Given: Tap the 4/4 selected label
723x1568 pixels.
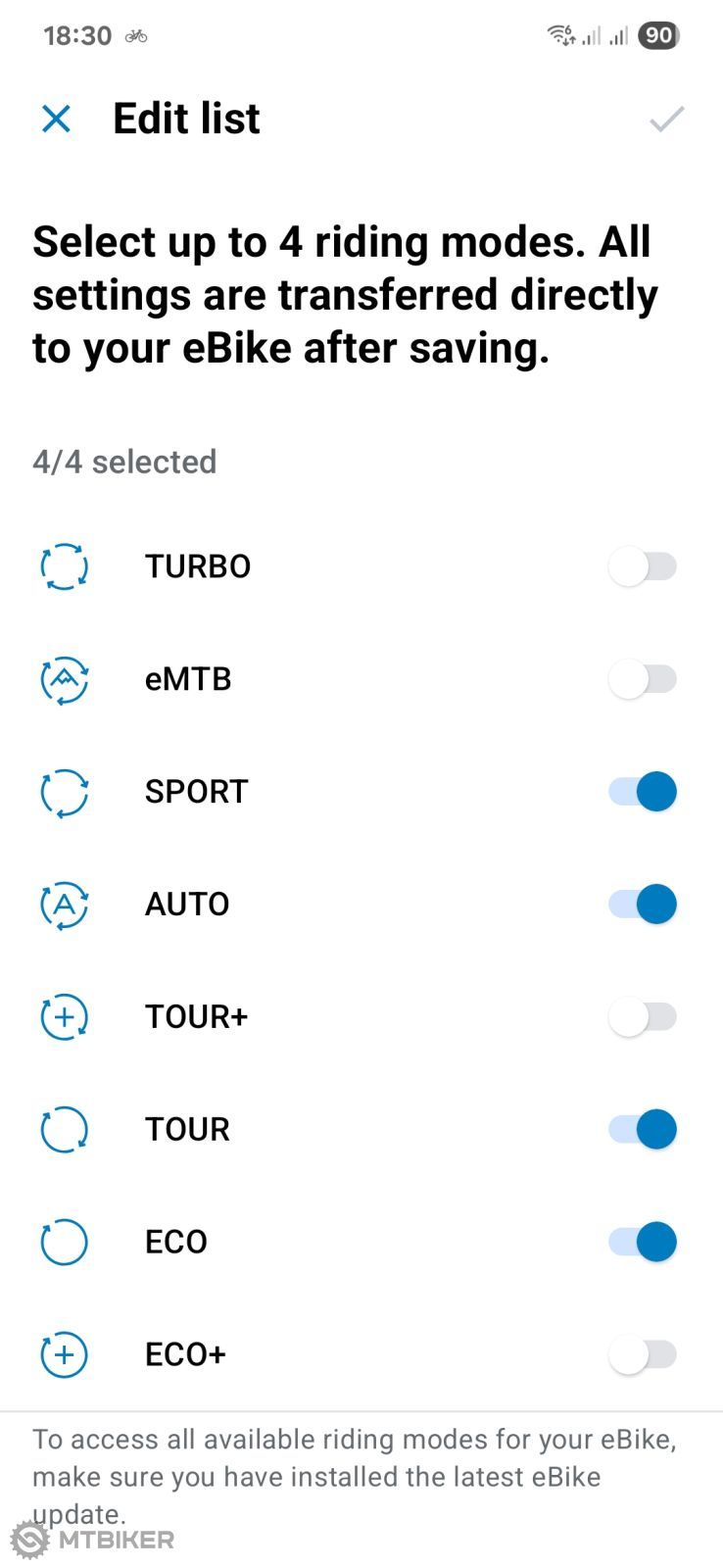Looking at the screenshot, I should pos(124,462).
